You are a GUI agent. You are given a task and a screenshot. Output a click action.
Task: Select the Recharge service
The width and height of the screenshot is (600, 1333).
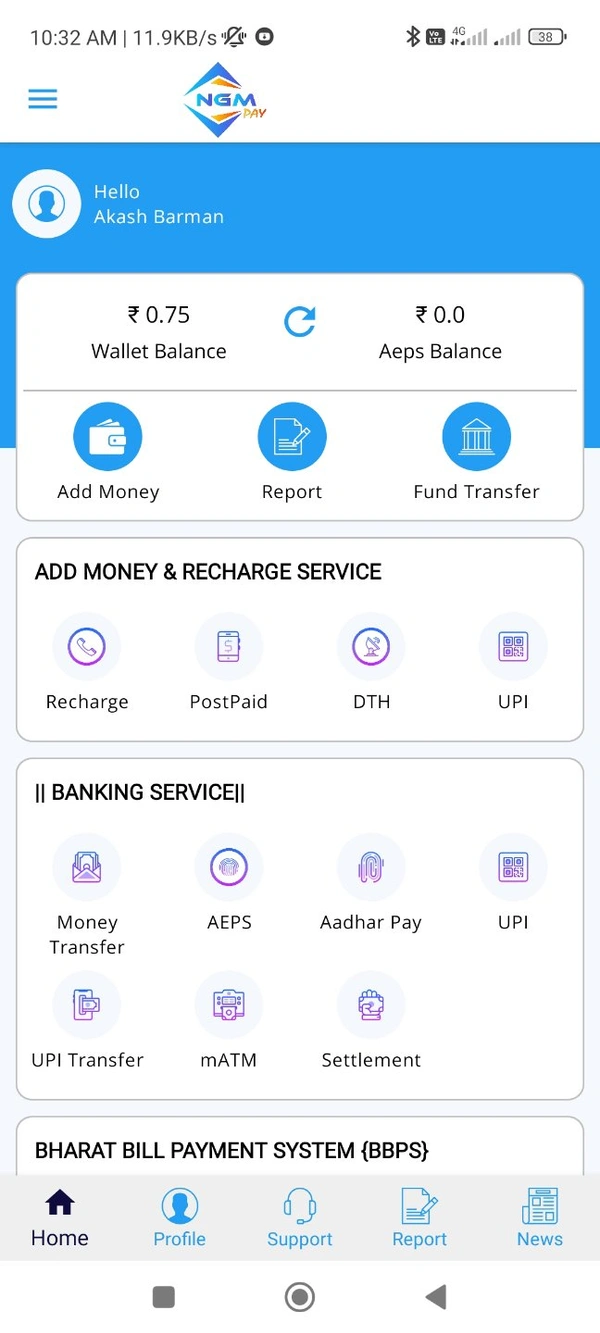[87, 648]
